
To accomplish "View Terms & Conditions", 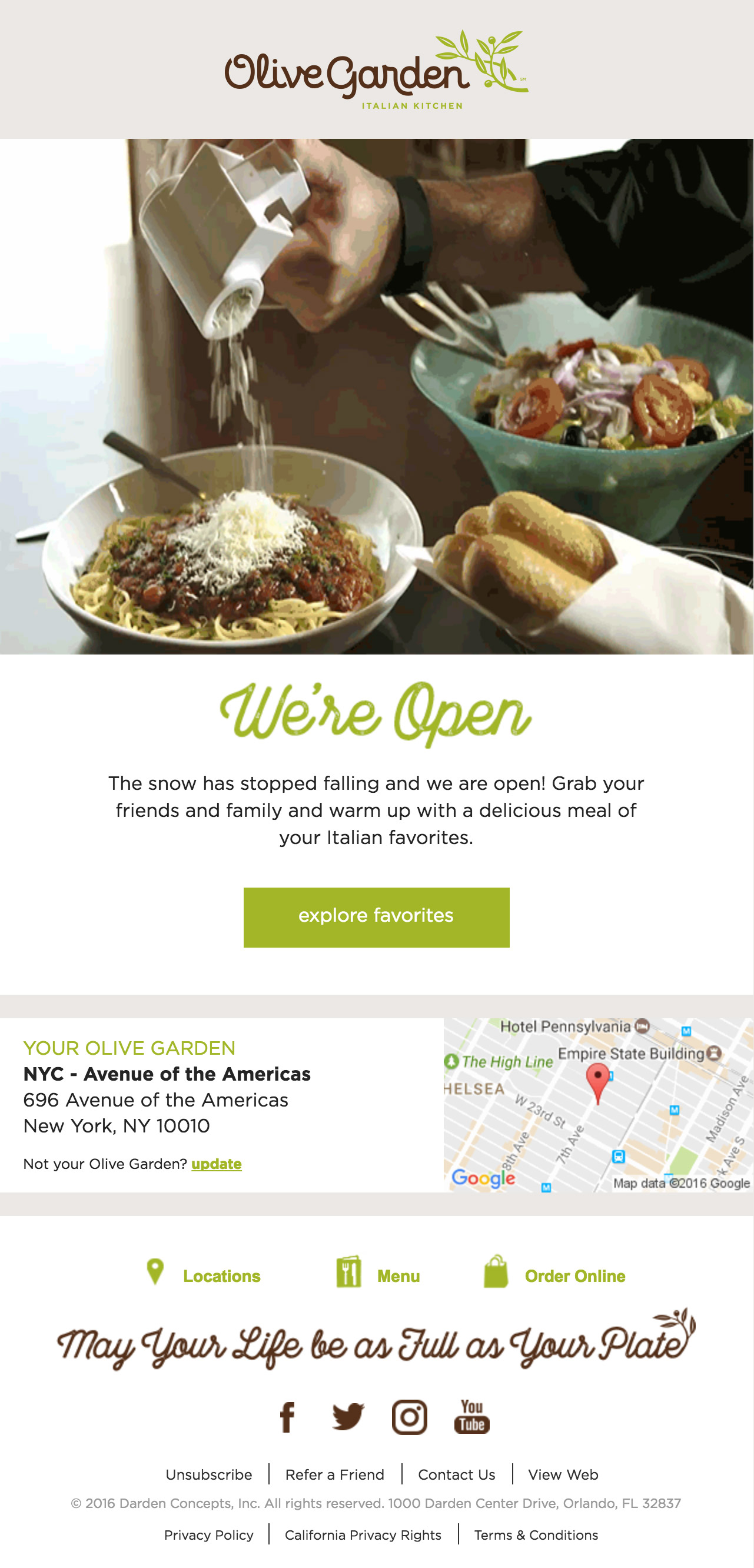I will pyautogui.click(x=536, y=1534).
